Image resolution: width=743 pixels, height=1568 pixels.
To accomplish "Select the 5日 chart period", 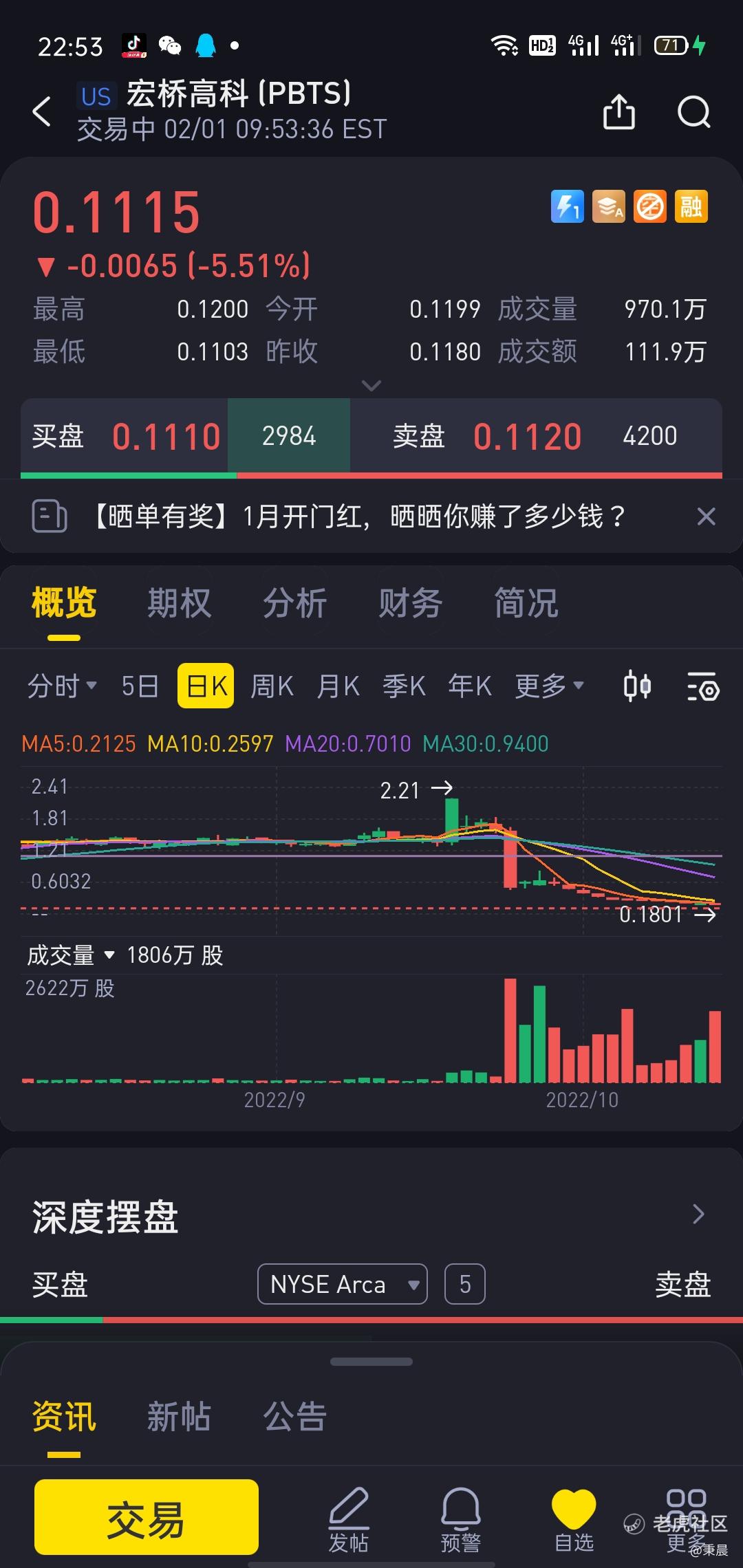I will [140, 686].
